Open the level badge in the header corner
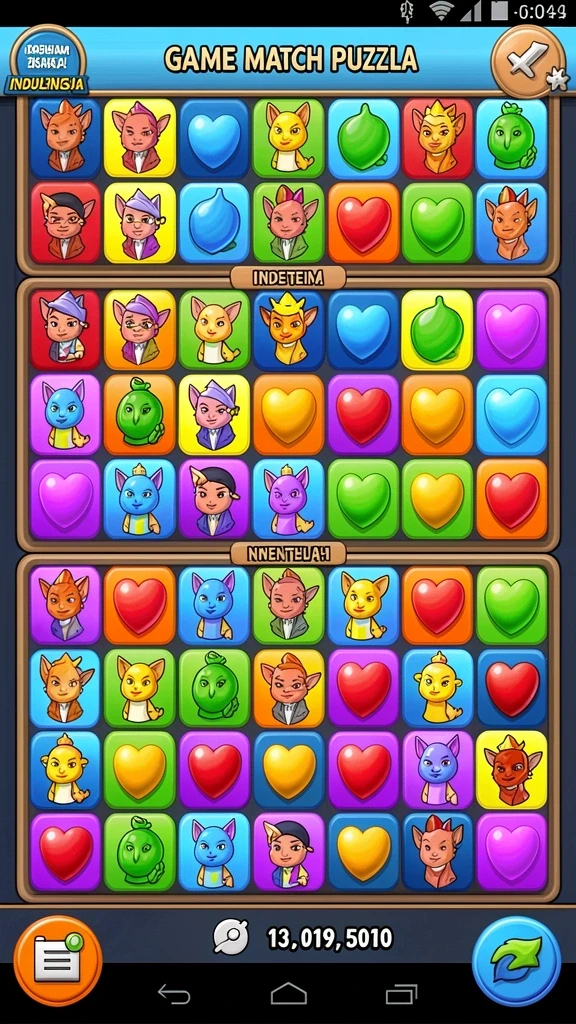 [x=46, y=60]
